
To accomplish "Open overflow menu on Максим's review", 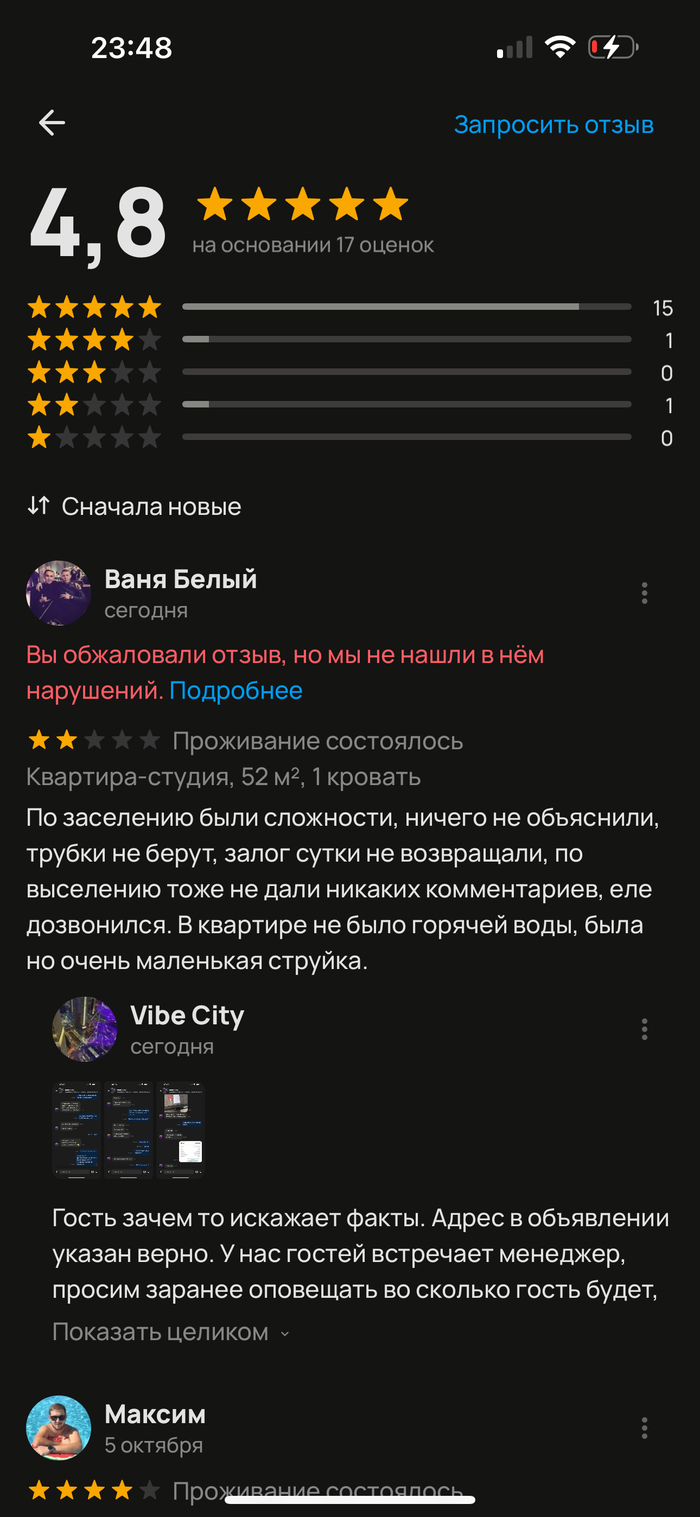I will tap(644, 1428).
